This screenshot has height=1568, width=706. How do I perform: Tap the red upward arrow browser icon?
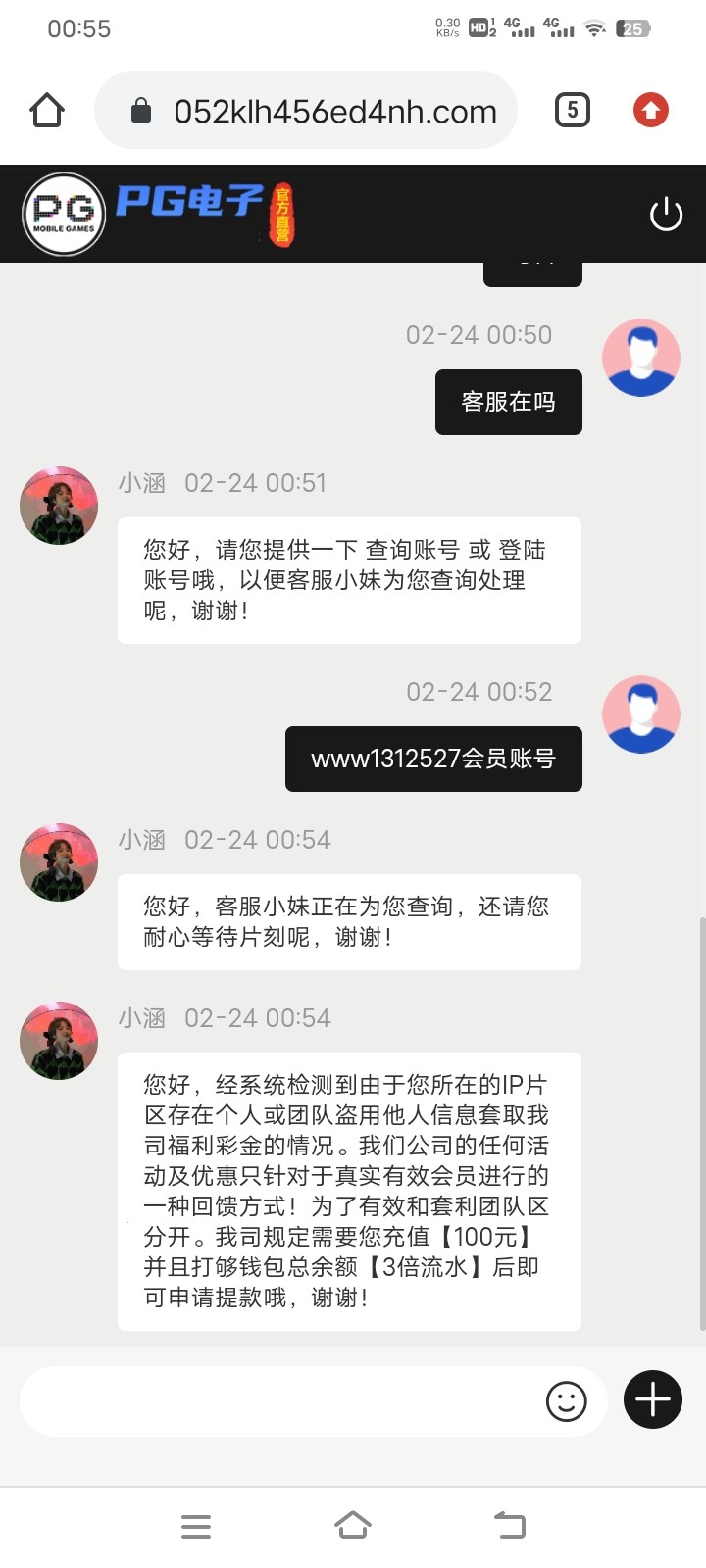tap(650, 110)
